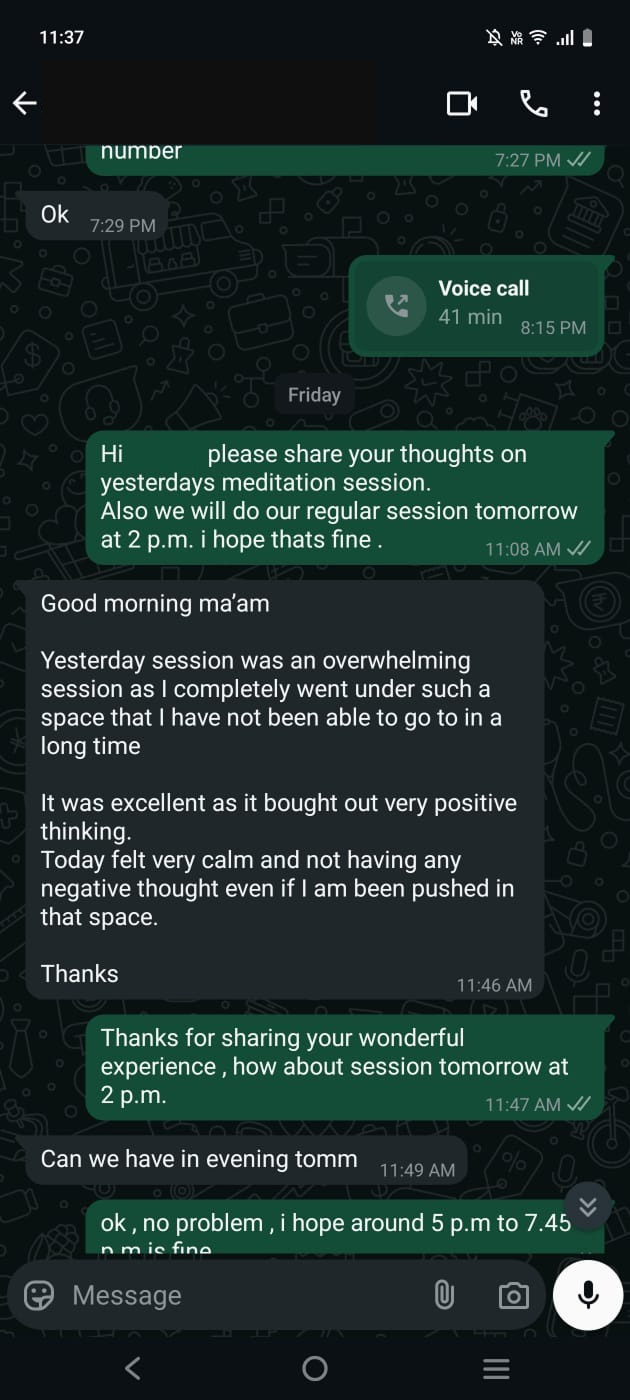Tap the system home button
Image resolution: width=630 pixels, height=1400 pixels.
(314, 1368)
